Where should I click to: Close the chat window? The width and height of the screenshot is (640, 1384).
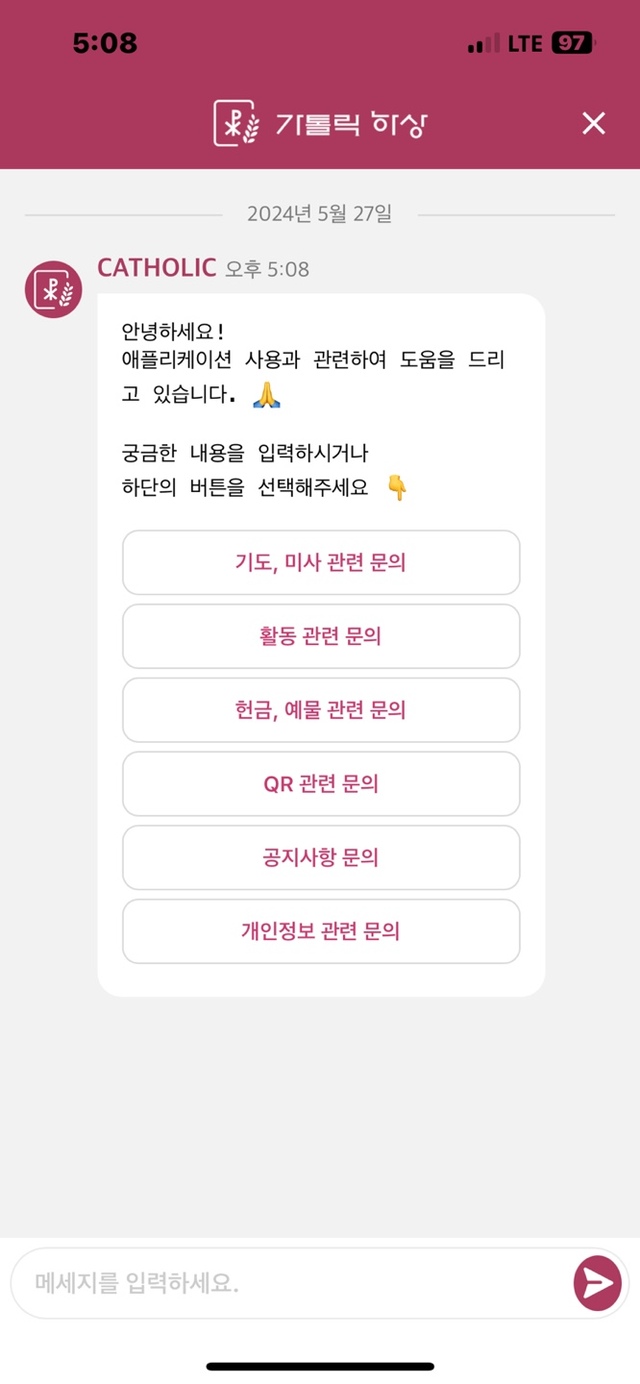click(594, 124)
